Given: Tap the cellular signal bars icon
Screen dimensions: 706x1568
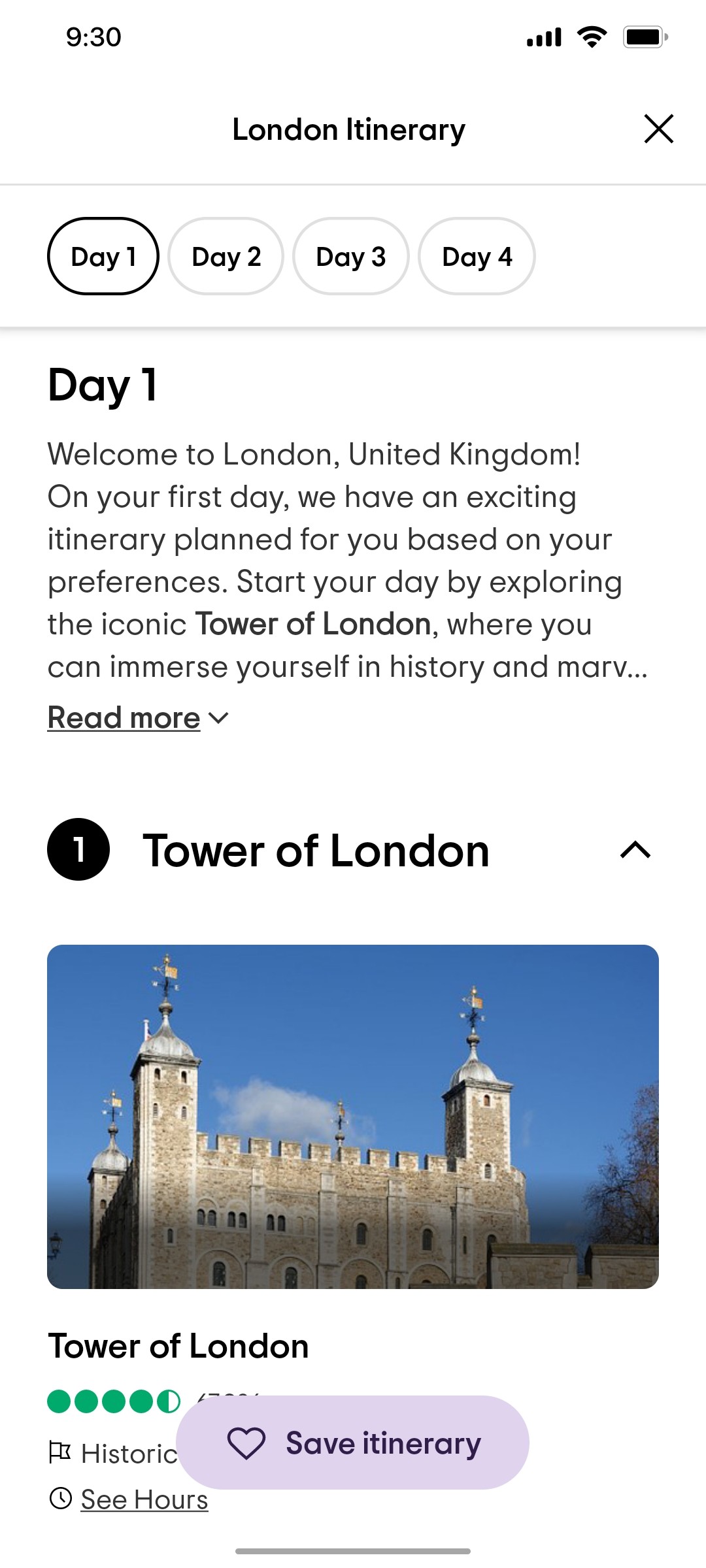Looking at the screenshot, I should tap(544, 37).
